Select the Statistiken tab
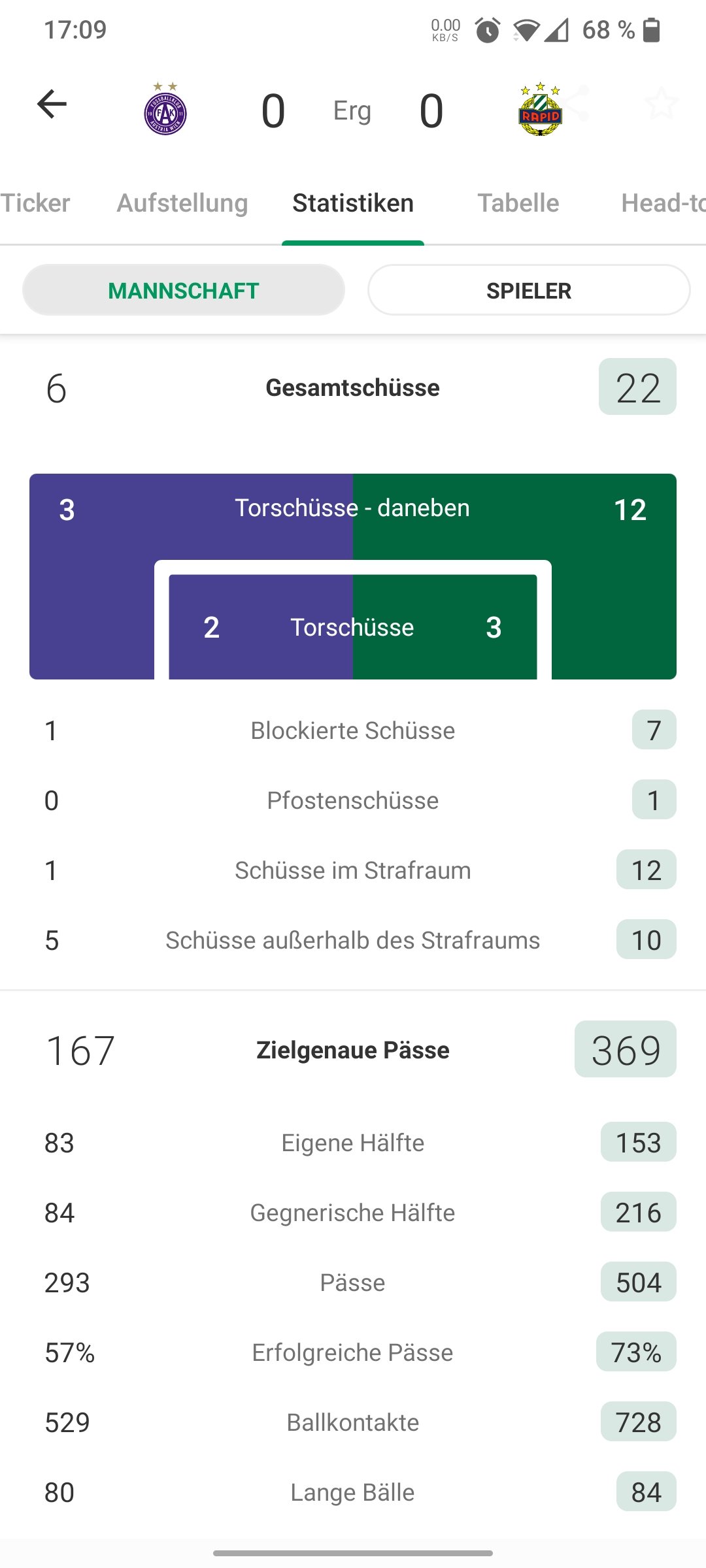The image size is (706, 1568). 353,203
